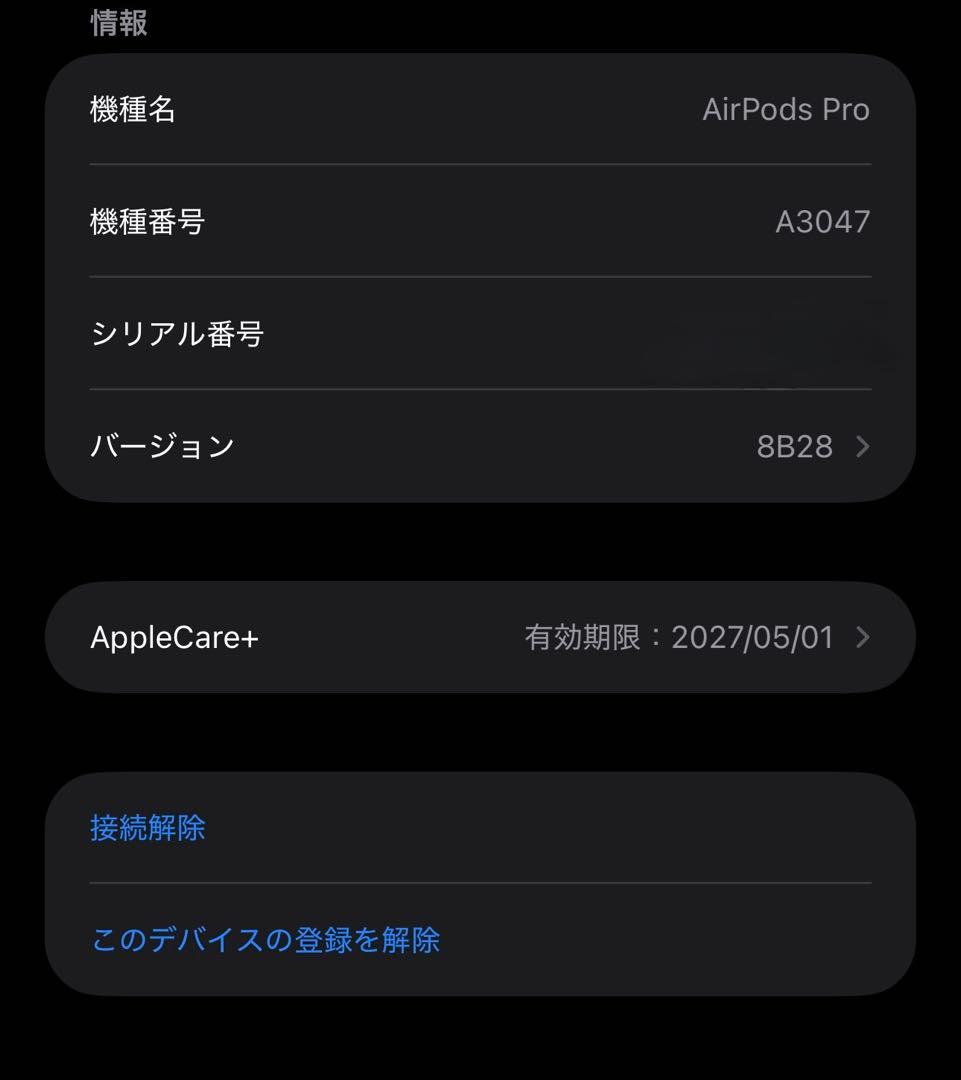Image resolution: width=961 pixels, height=1080 pixels.
Task: Tap the 情報 section header
Action: tap(119, 23)
